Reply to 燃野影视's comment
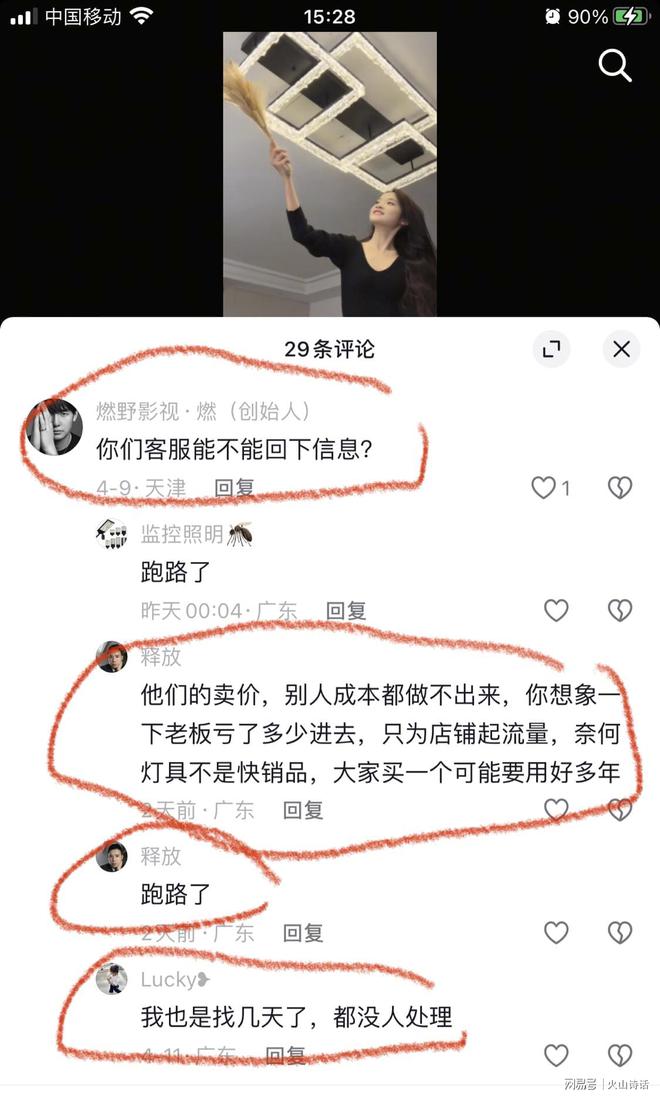The image size is (660, 1096). tap(235, 488)
